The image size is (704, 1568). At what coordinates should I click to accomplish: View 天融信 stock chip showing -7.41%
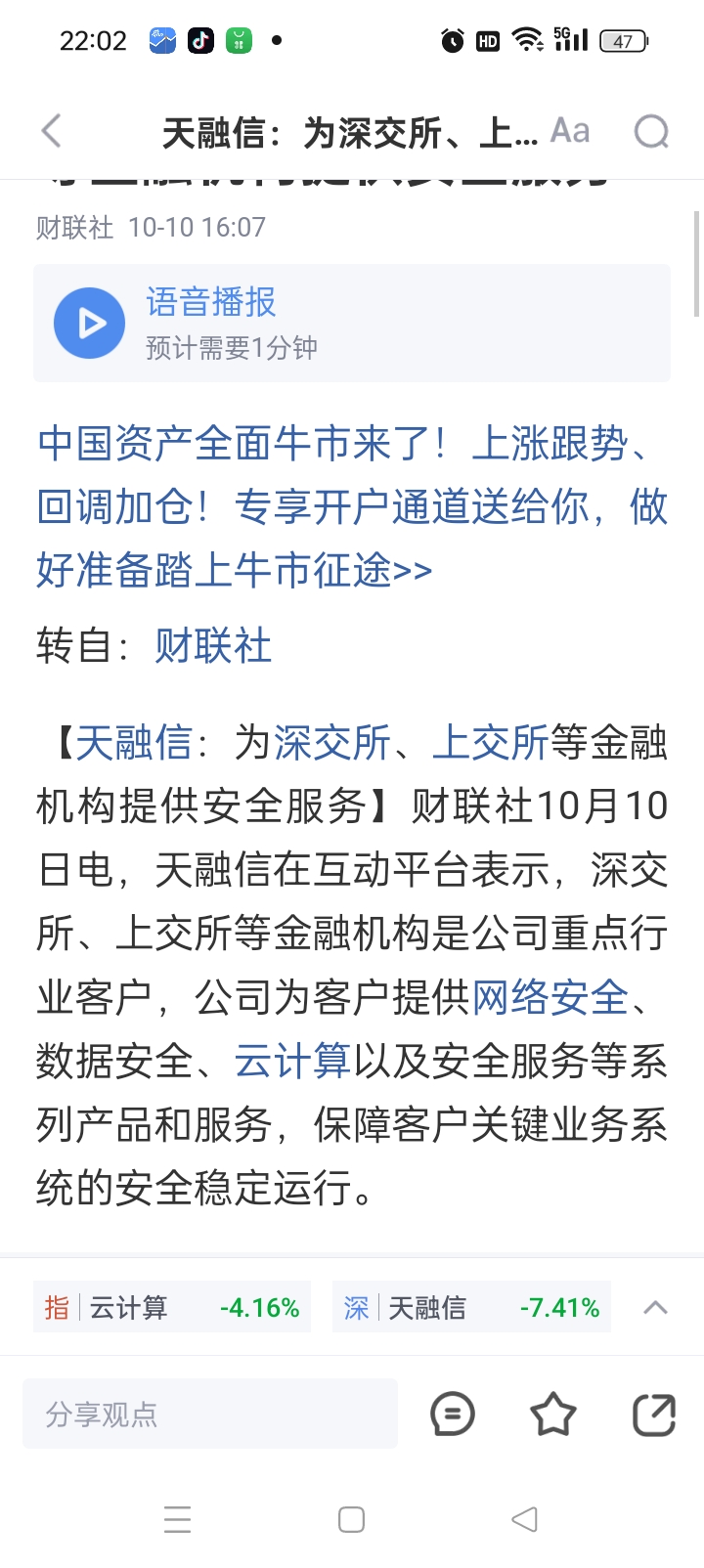point(471,1307)
